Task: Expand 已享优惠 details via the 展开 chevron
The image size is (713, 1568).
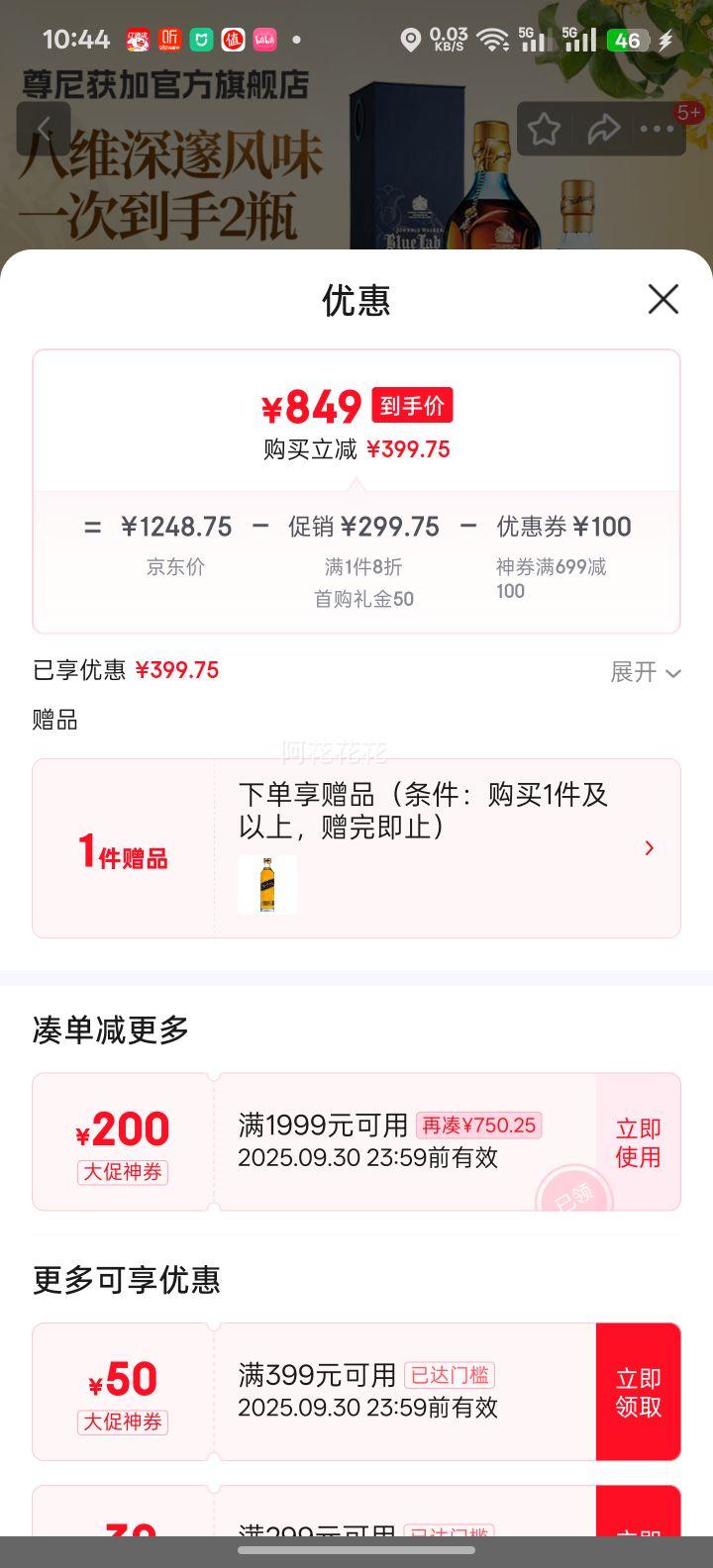Action: (x=646, y=672)
